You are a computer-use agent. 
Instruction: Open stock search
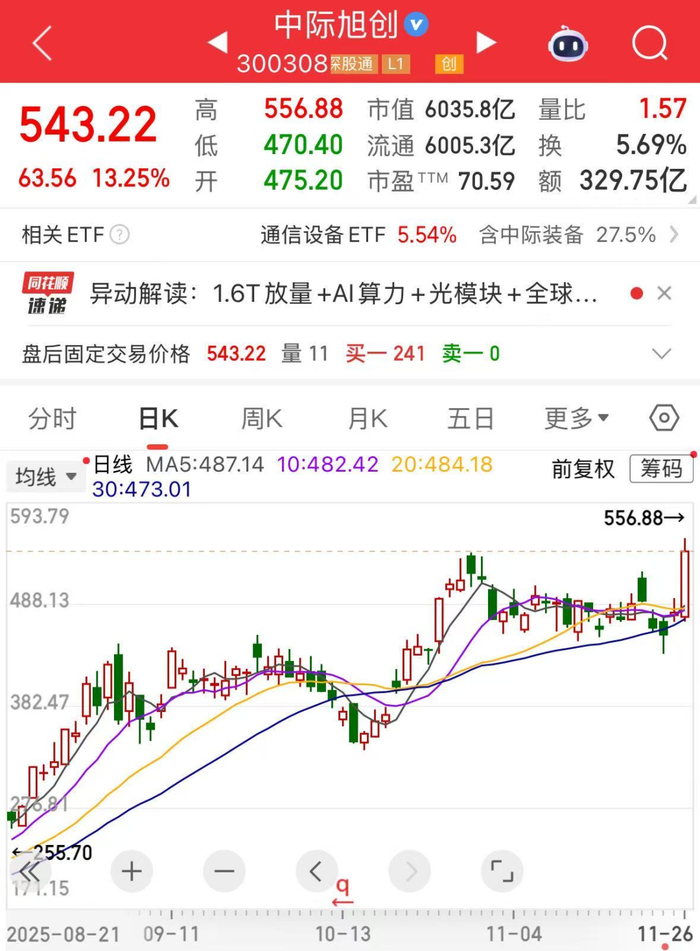click(649, 43)
